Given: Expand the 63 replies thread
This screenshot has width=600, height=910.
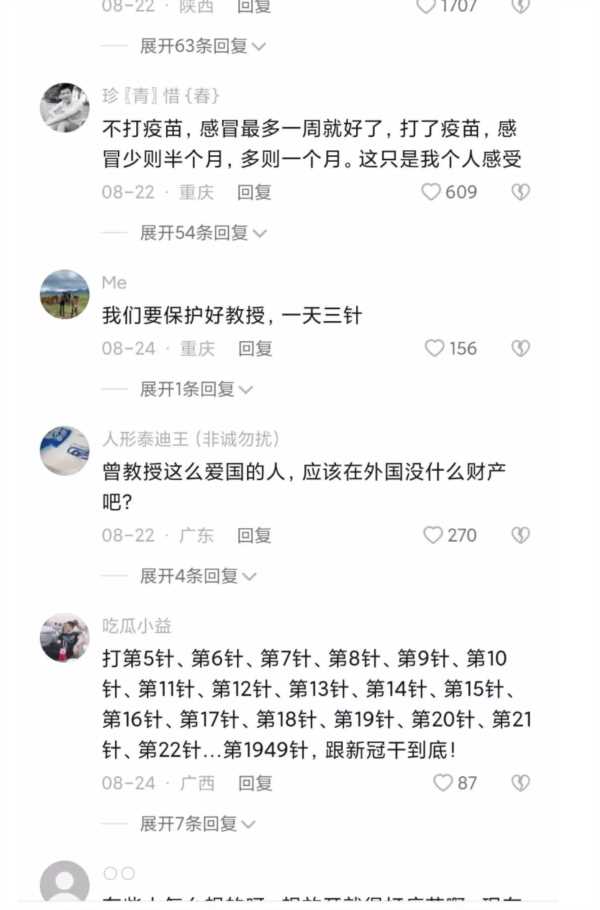Looking at the screenshot, I should (202, 46).
